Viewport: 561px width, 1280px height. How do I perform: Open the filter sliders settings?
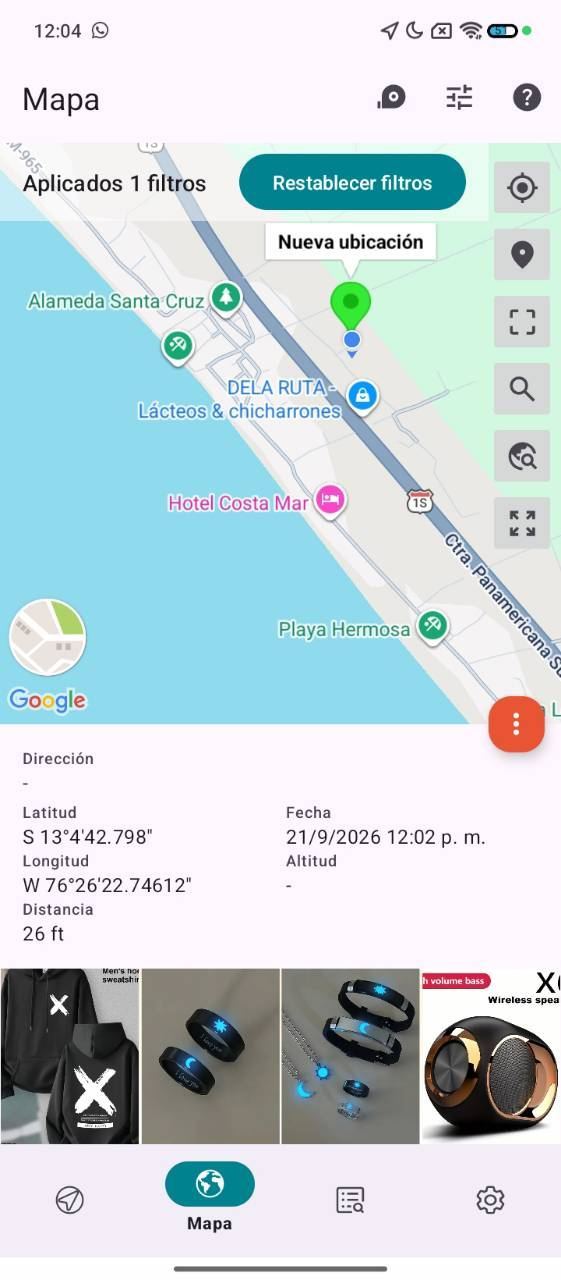click(x=459, y=97)
